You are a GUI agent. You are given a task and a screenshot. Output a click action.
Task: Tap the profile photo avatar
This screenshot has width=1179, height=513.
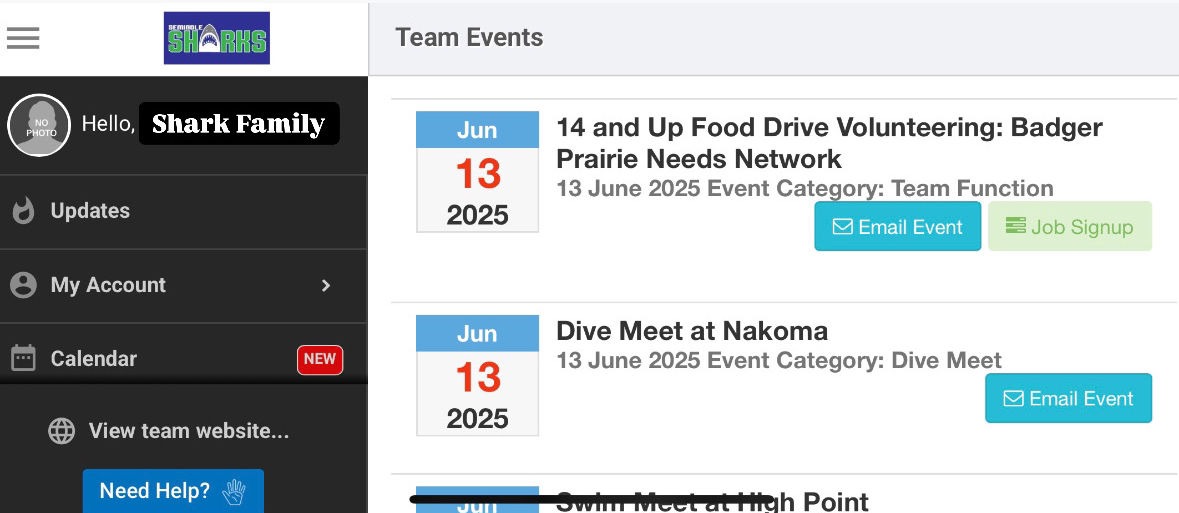pos(39,126)
